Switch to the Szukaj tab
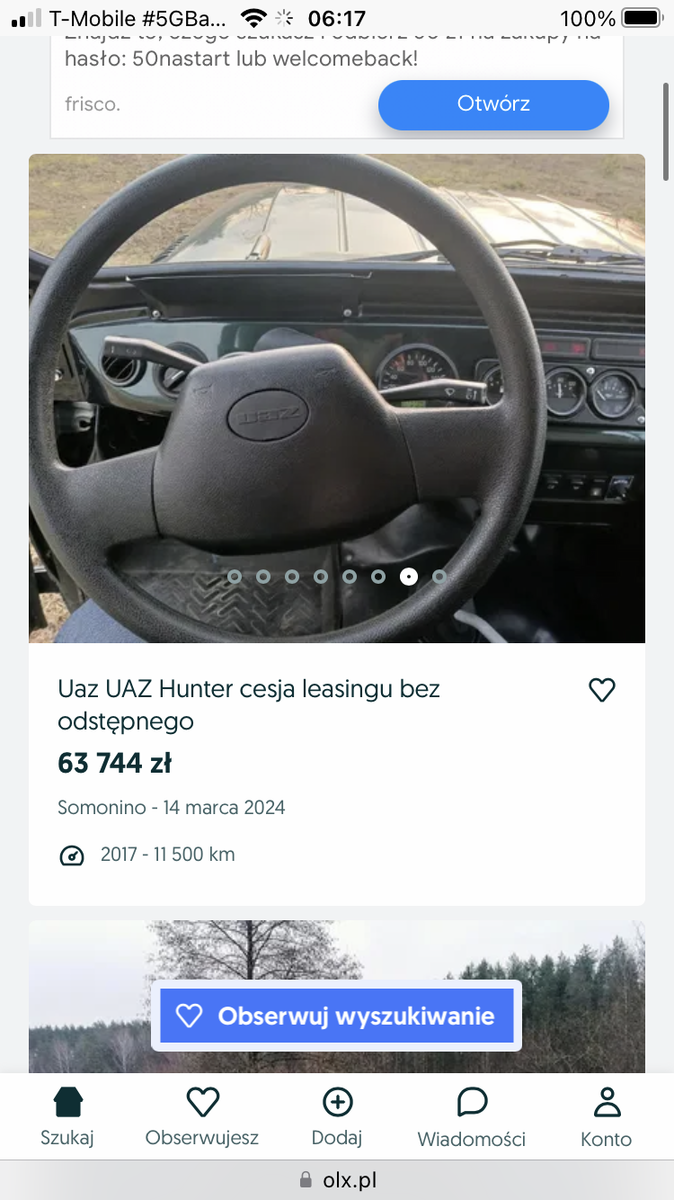Screen dimensions: 674x1200 tap(67, 1116)
